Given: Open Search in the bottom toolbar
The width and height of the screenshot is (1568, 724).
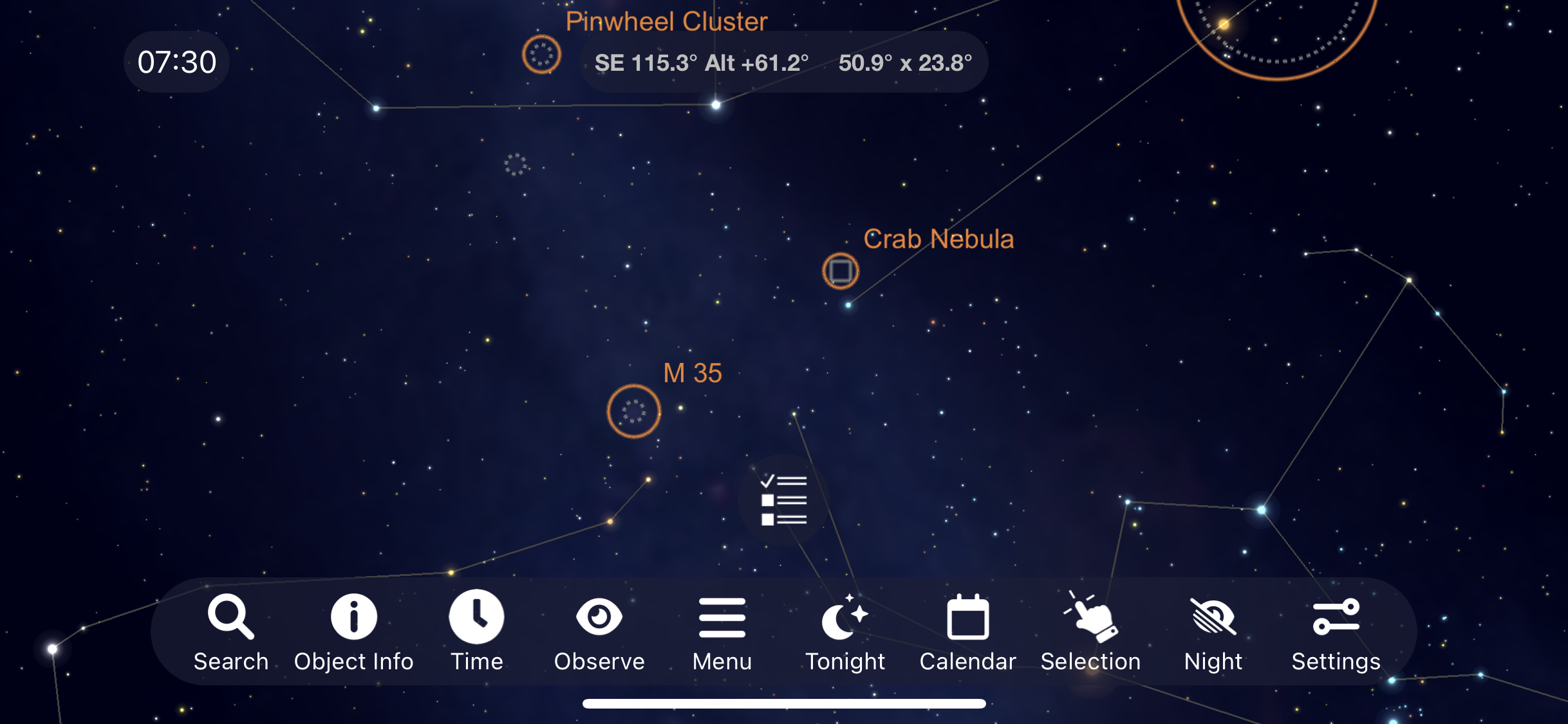Looking at the screenshot, I should (x=230, y=632).
